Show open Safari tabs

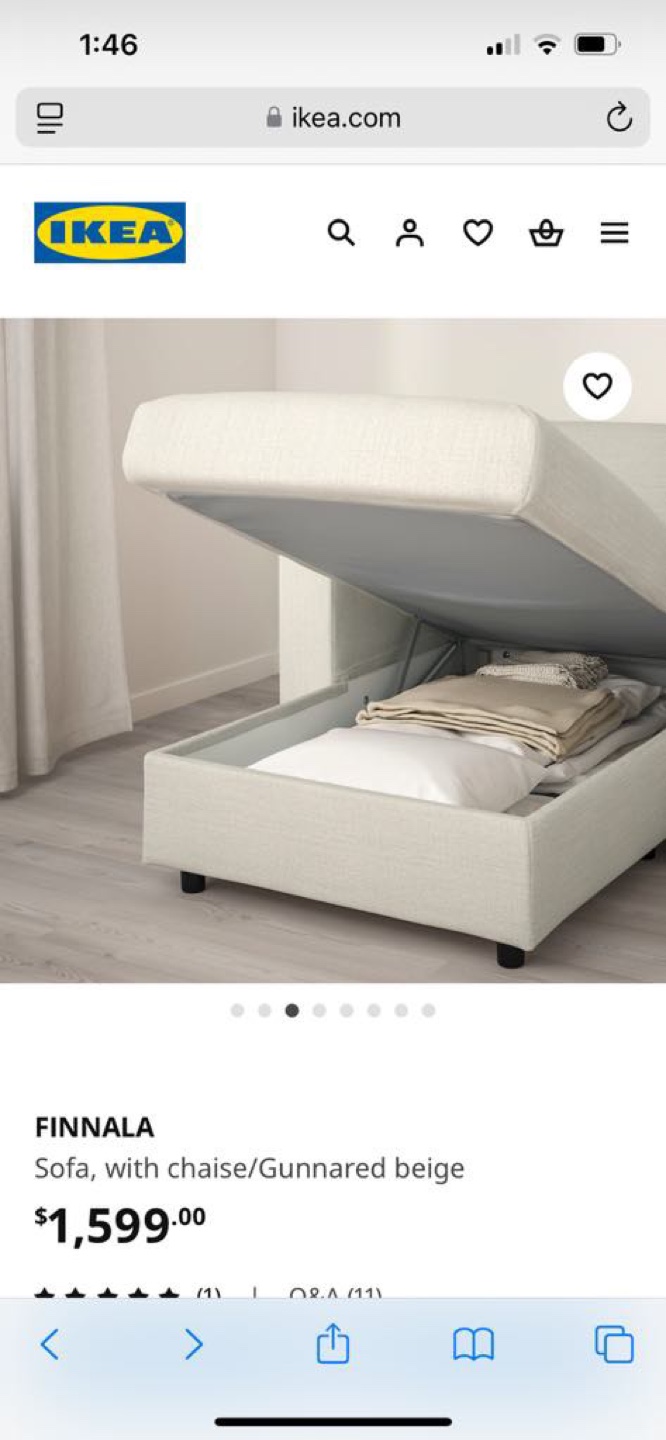[614, 1344]
